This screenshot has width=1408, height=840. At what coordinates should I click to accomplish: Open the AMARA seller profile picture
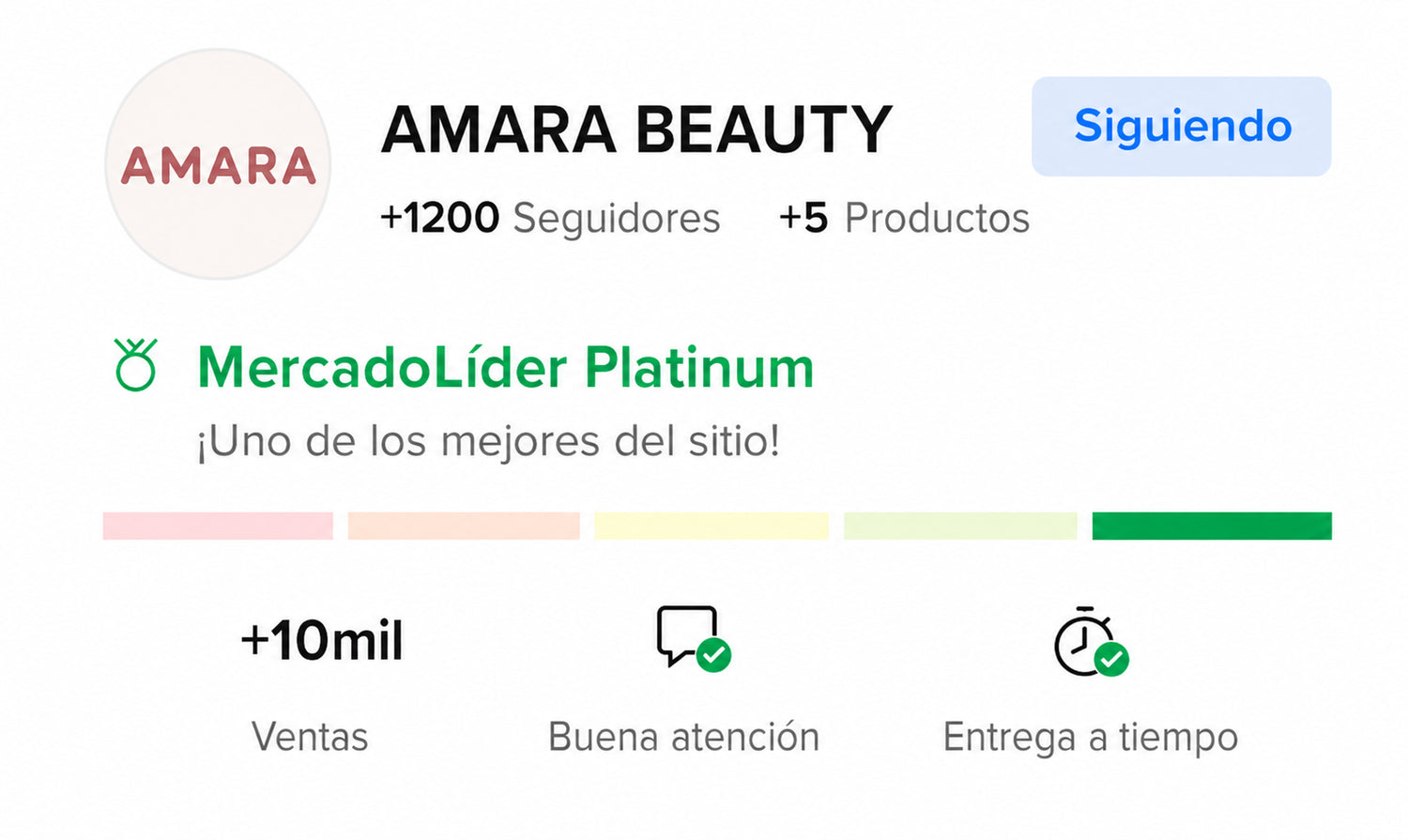coord(218,164)
